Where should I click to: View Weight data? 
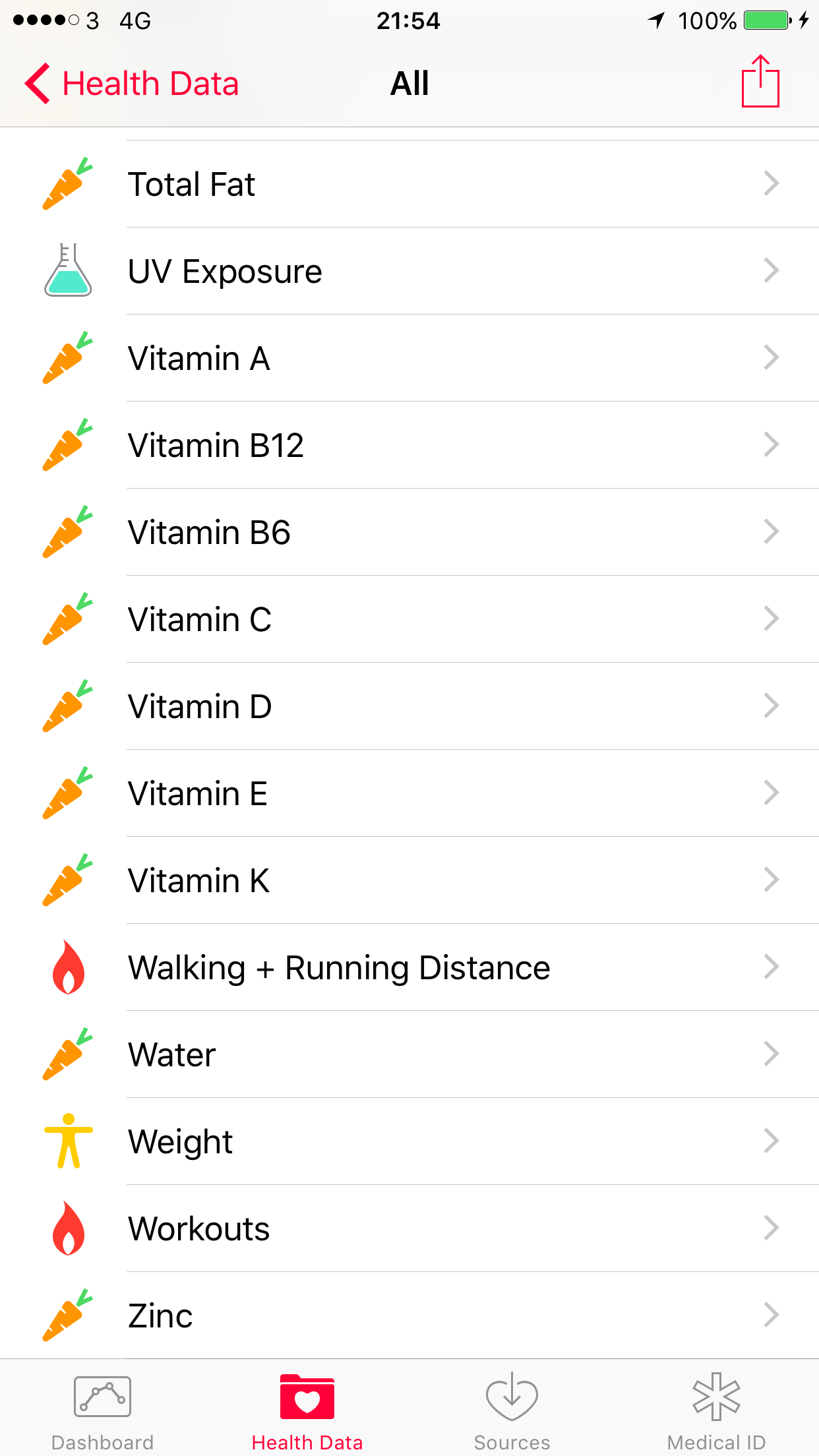point(409,1141)
